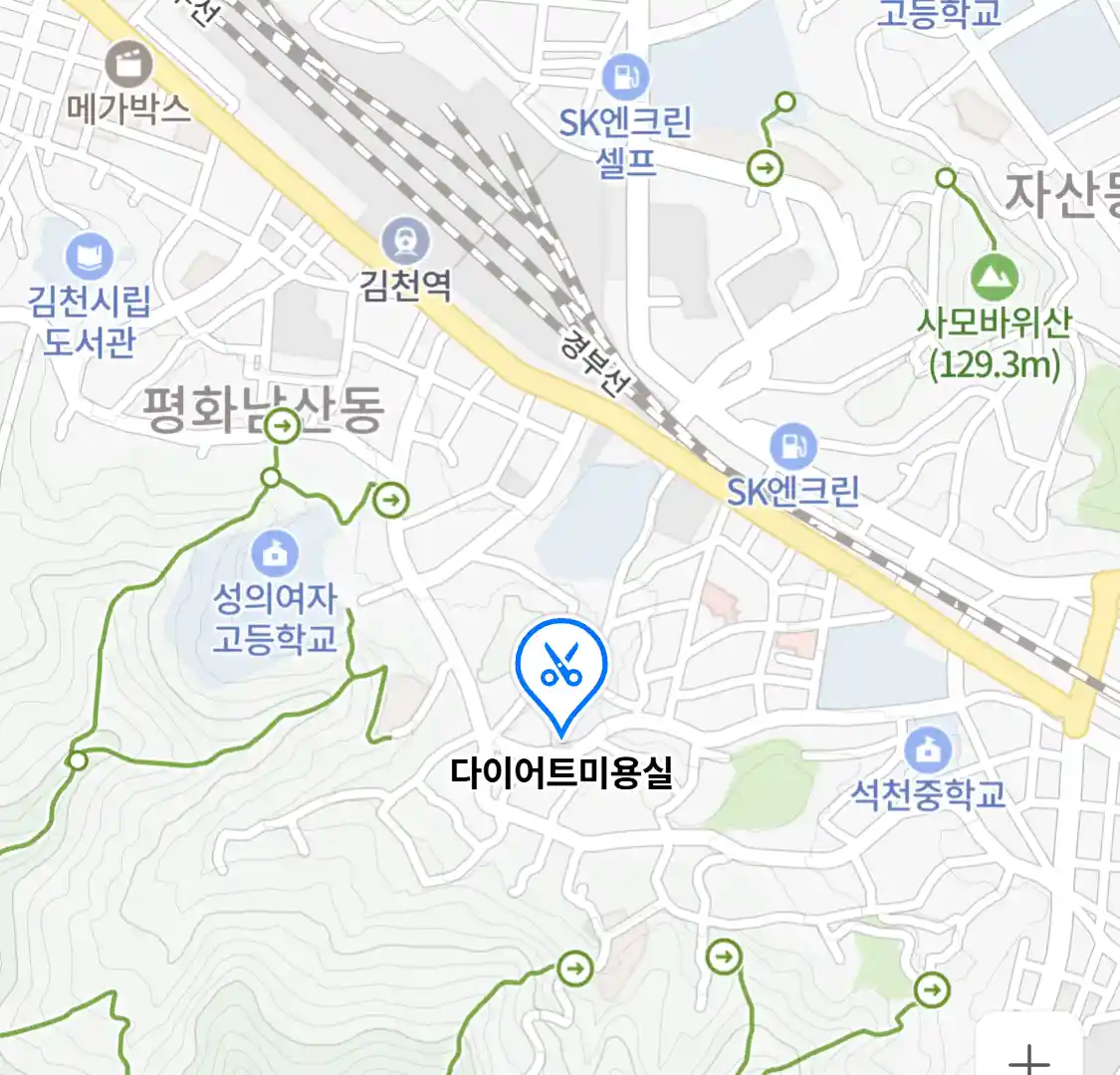
Task: Open the 메가박스 cinema marker
Action: [129, 66]
